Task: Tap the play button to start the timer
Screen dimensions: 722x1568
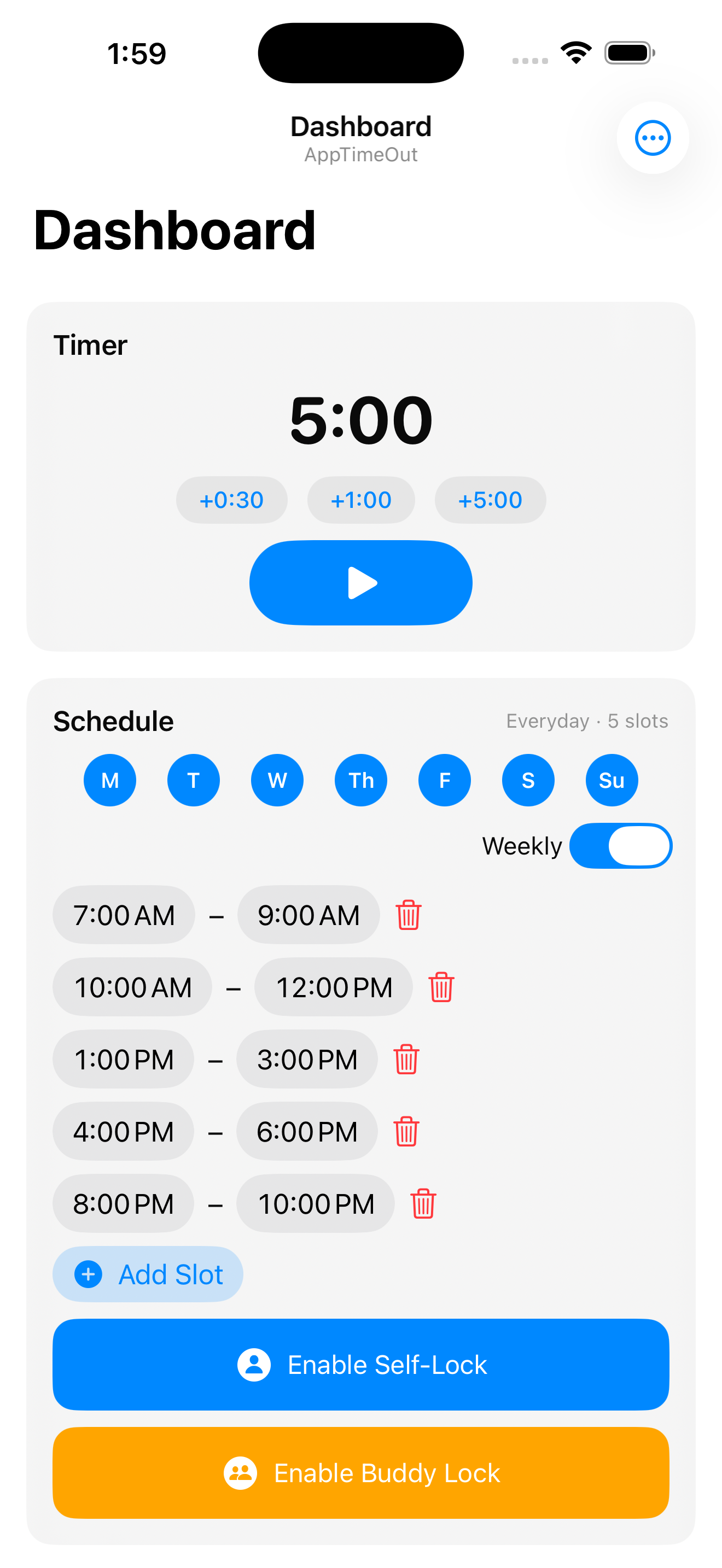Action: click(360, 582)
